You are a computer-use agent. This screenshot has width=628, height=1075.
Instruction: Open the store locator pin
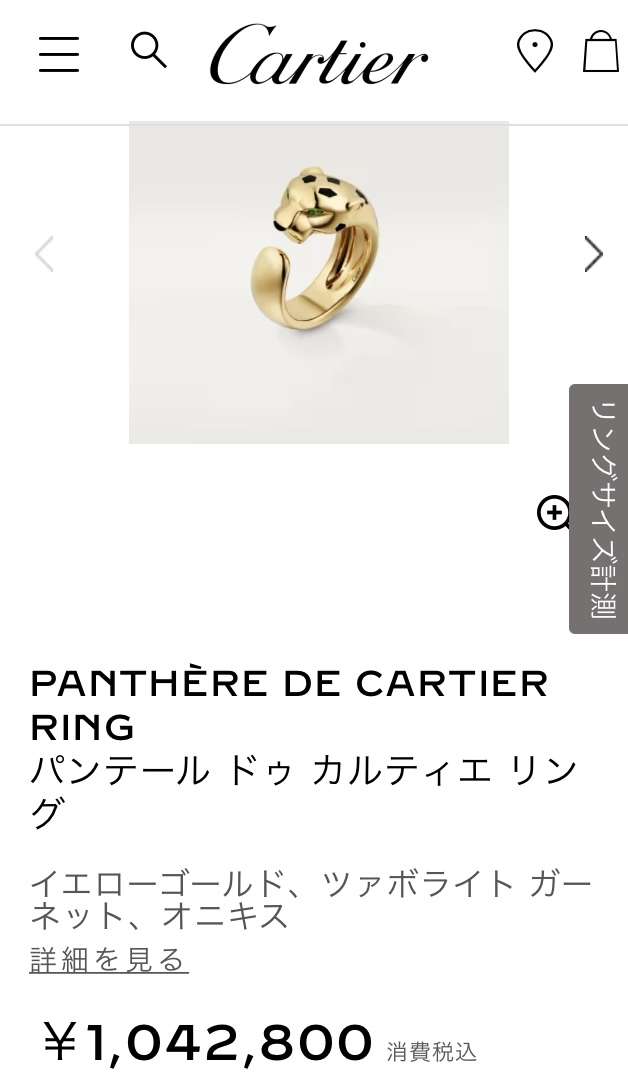(534, 51)
